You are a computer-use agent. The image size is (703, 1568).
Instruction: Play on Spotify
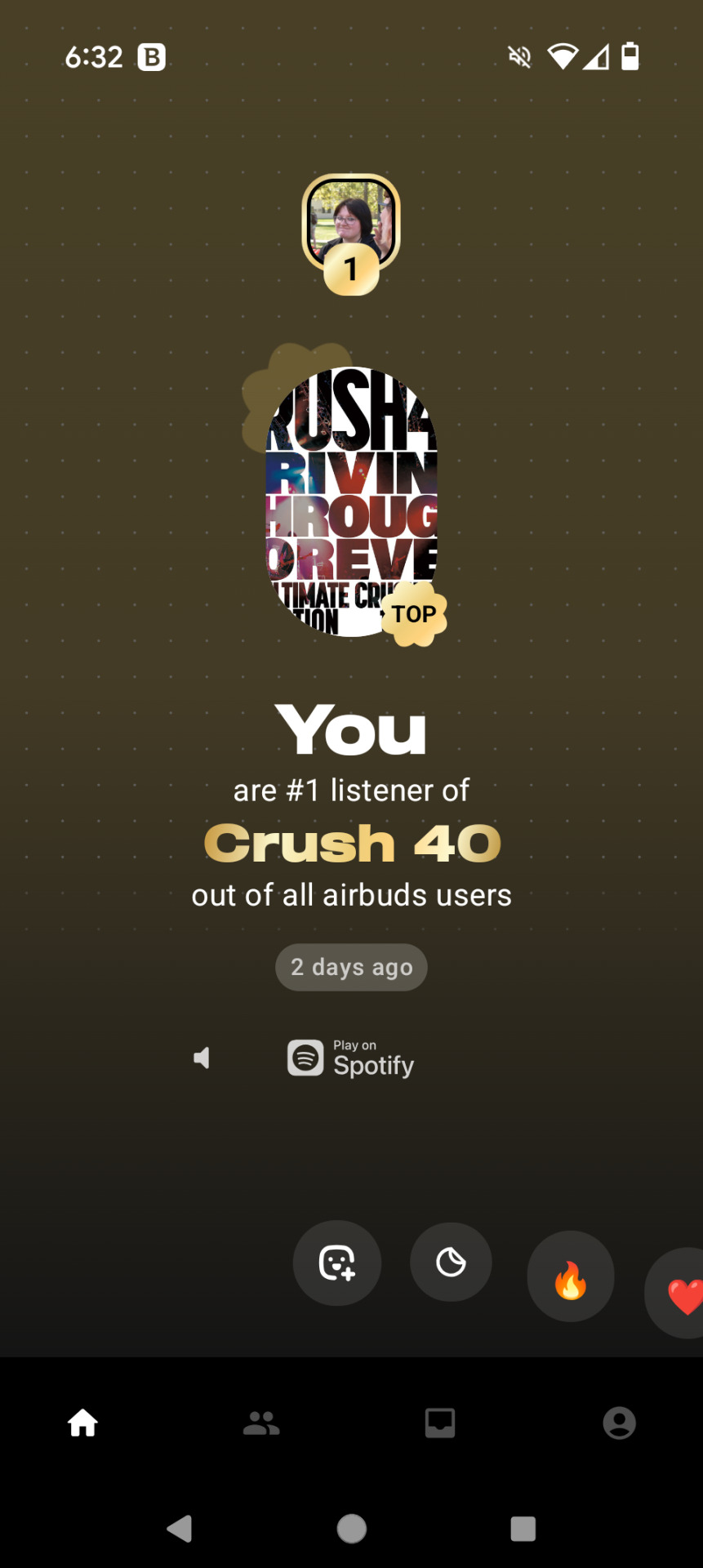pos(352,1058)
